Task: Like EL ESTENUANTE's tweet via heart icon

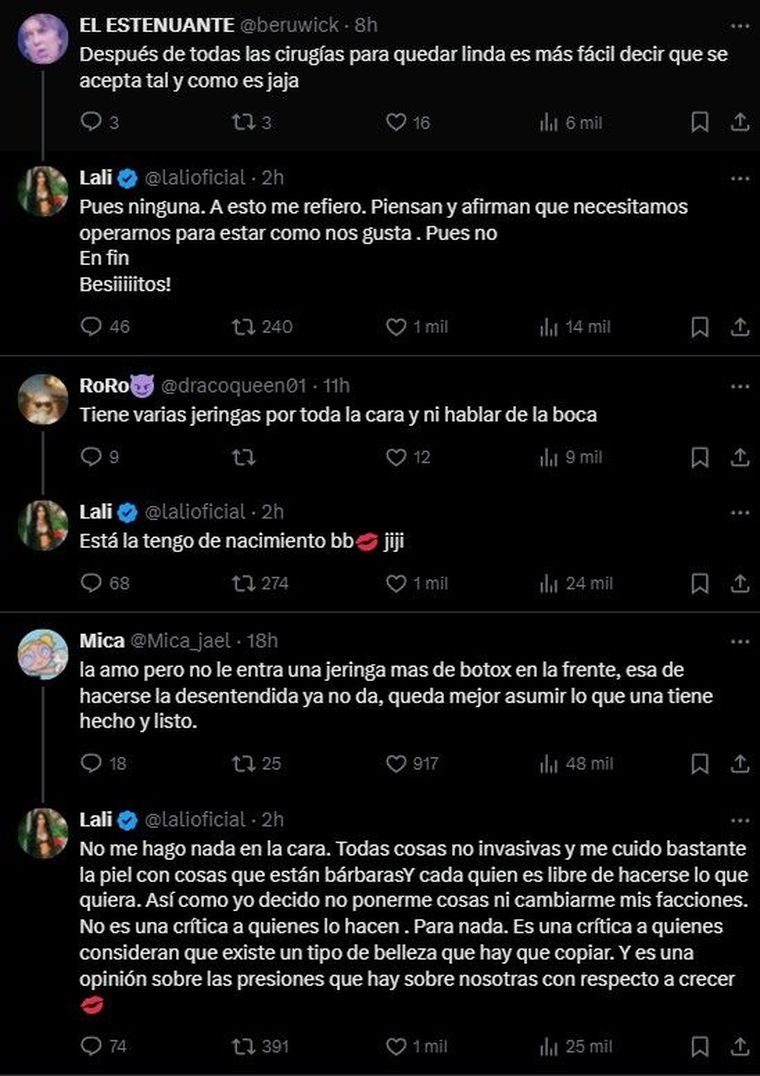Action: pyautogui.click(x=396, y=121)
